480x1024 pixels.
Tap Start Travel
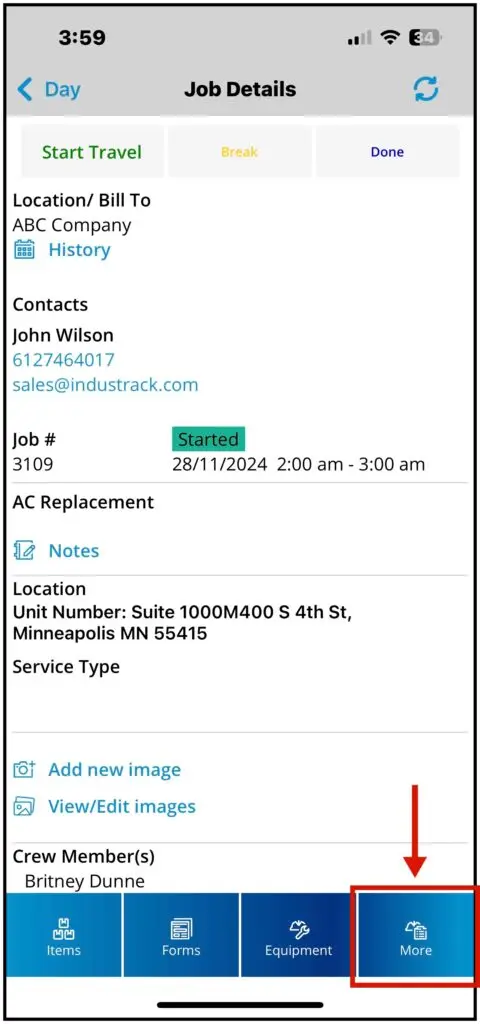coord(92,152)
